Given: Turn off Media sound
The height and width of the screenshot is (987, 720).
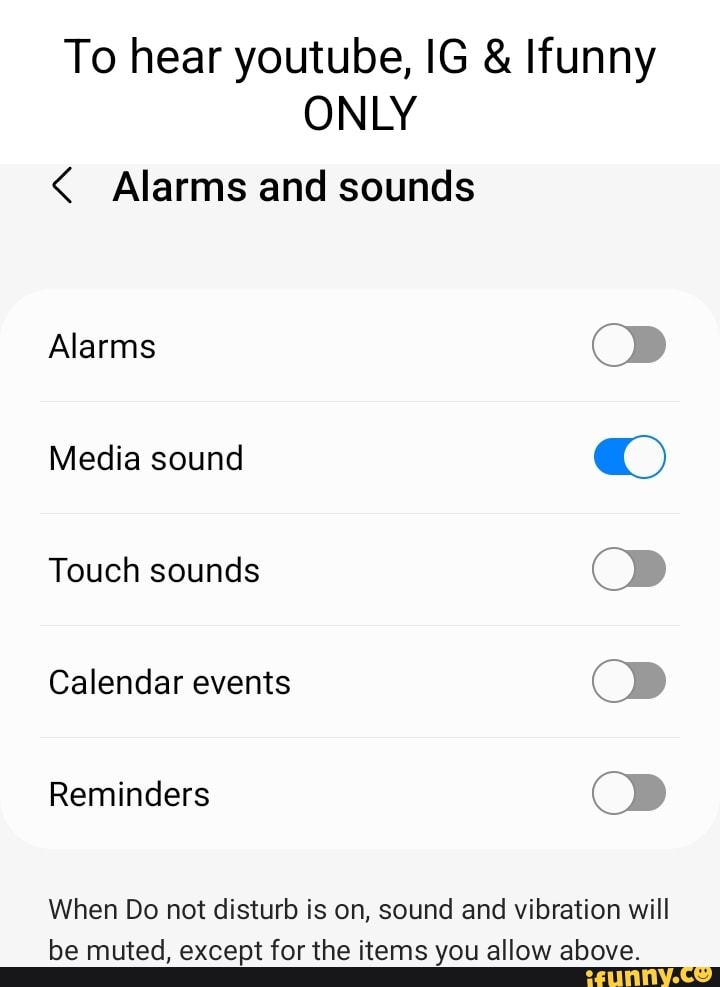Looking at the screenshot, I should (628, 458).
